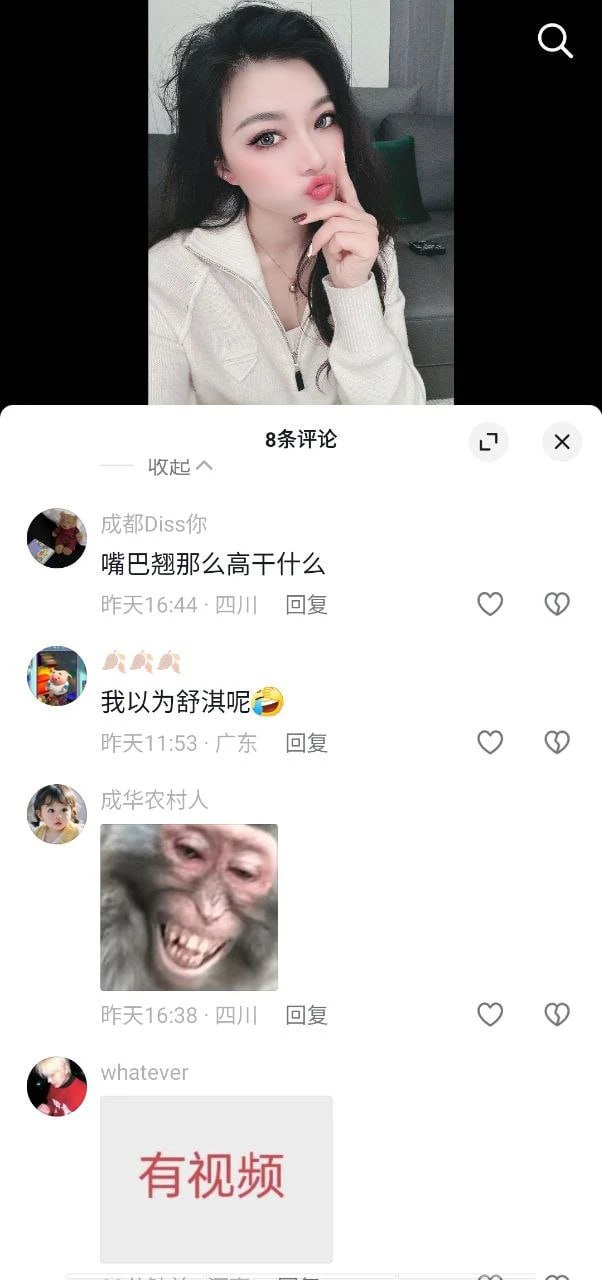This screenshot has width=602, height=1280.
Task: Open the monkey image in 成华农村人's comment
Action: 189,907
